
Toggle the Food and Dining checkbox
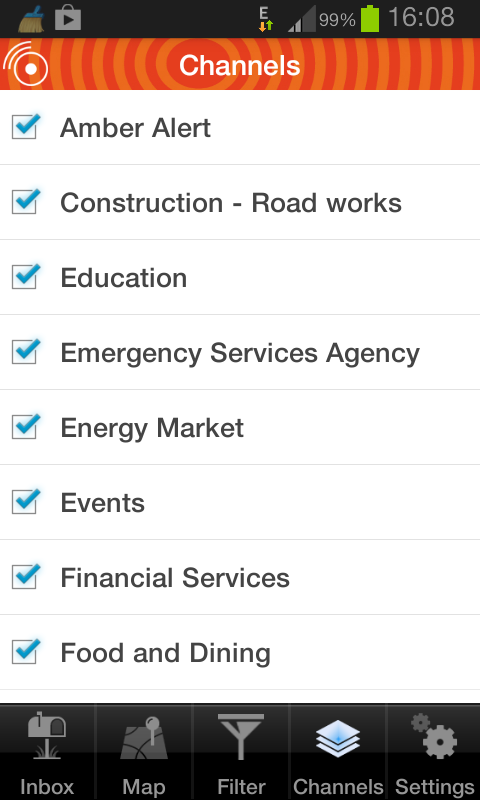(x=26, y=652)
